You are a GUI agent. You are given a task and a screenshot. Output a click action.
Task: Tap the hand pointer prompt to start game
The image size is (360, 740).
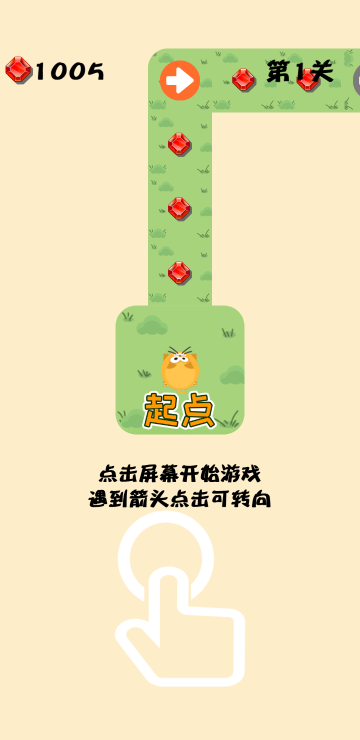(x=180, y=598)
